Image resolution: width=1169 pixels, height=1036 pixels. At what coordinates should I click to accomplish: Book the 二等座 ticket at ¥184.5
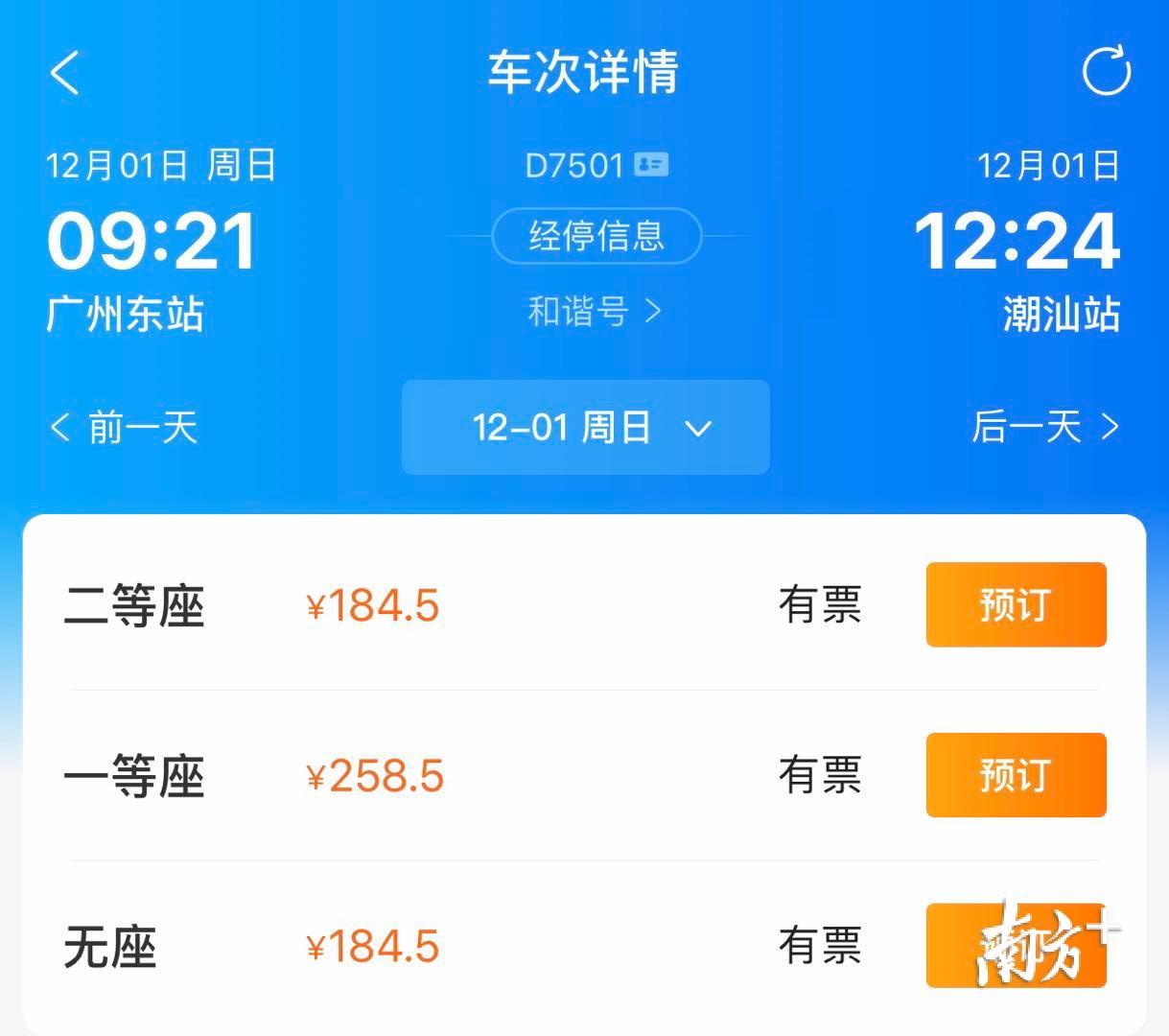pyautogui.click(x=1016, y=604)
